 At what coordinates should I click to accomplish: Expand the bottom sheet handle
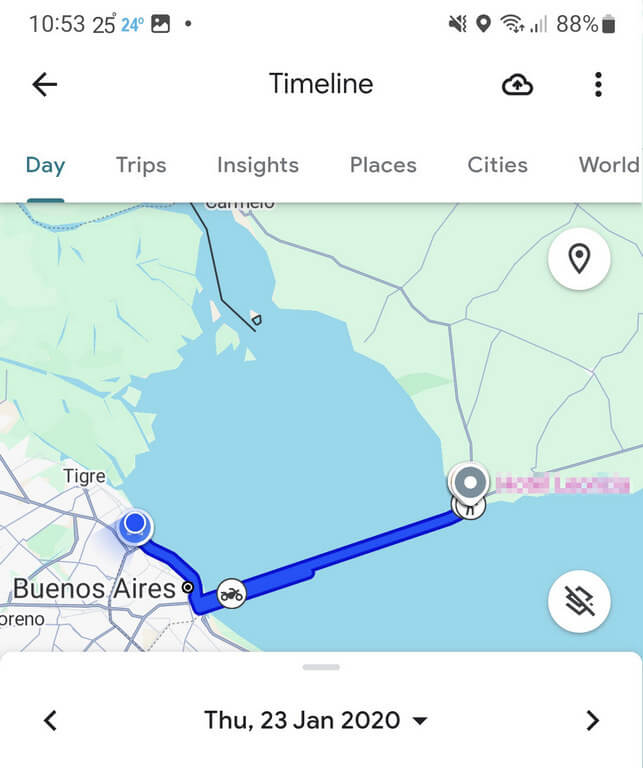(321, 667)
